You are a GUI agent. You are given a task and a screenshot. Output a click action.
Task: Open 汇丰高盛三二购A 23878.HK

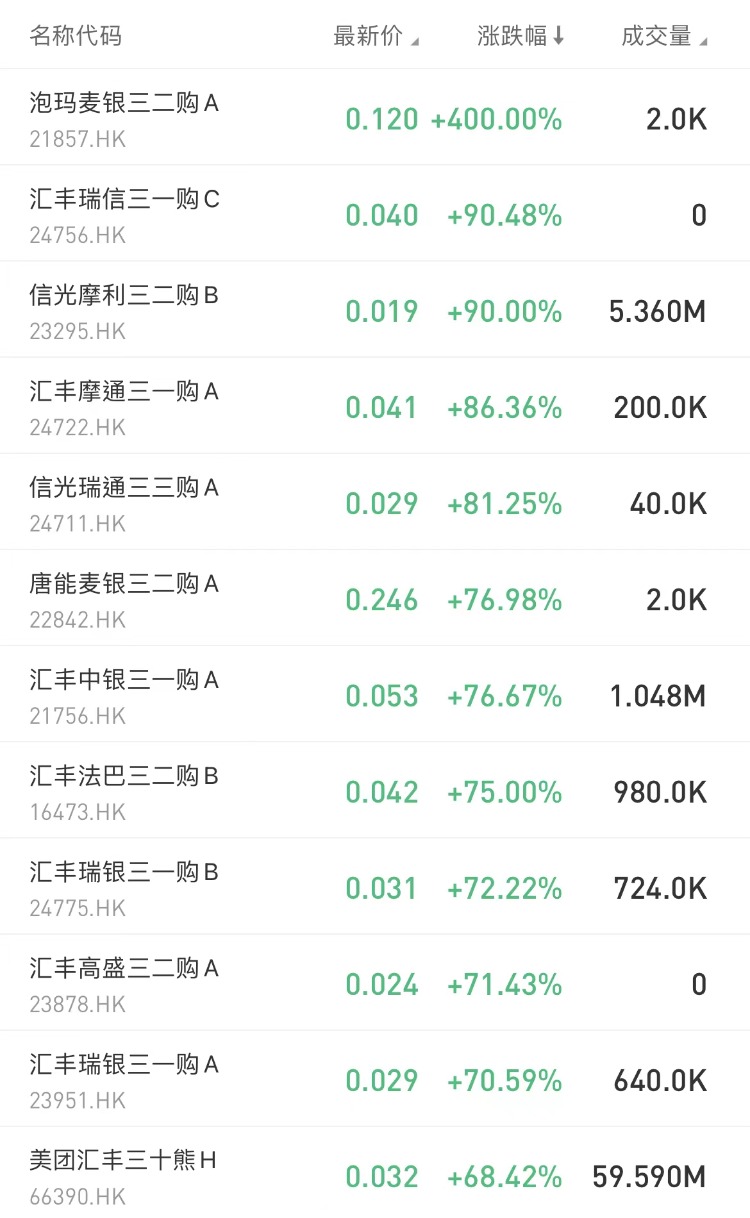pyautogui.click(x=375, y=982)
